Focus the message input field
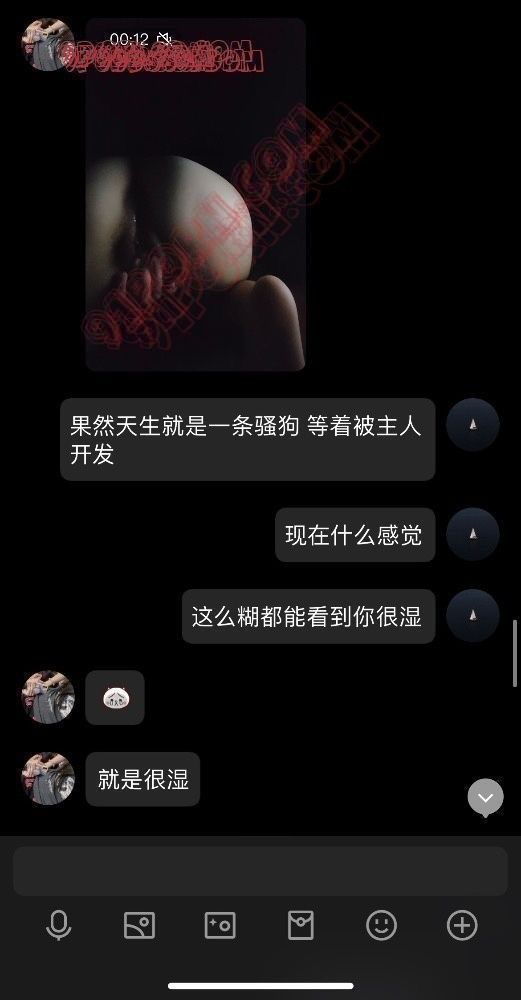 point(260,871)
